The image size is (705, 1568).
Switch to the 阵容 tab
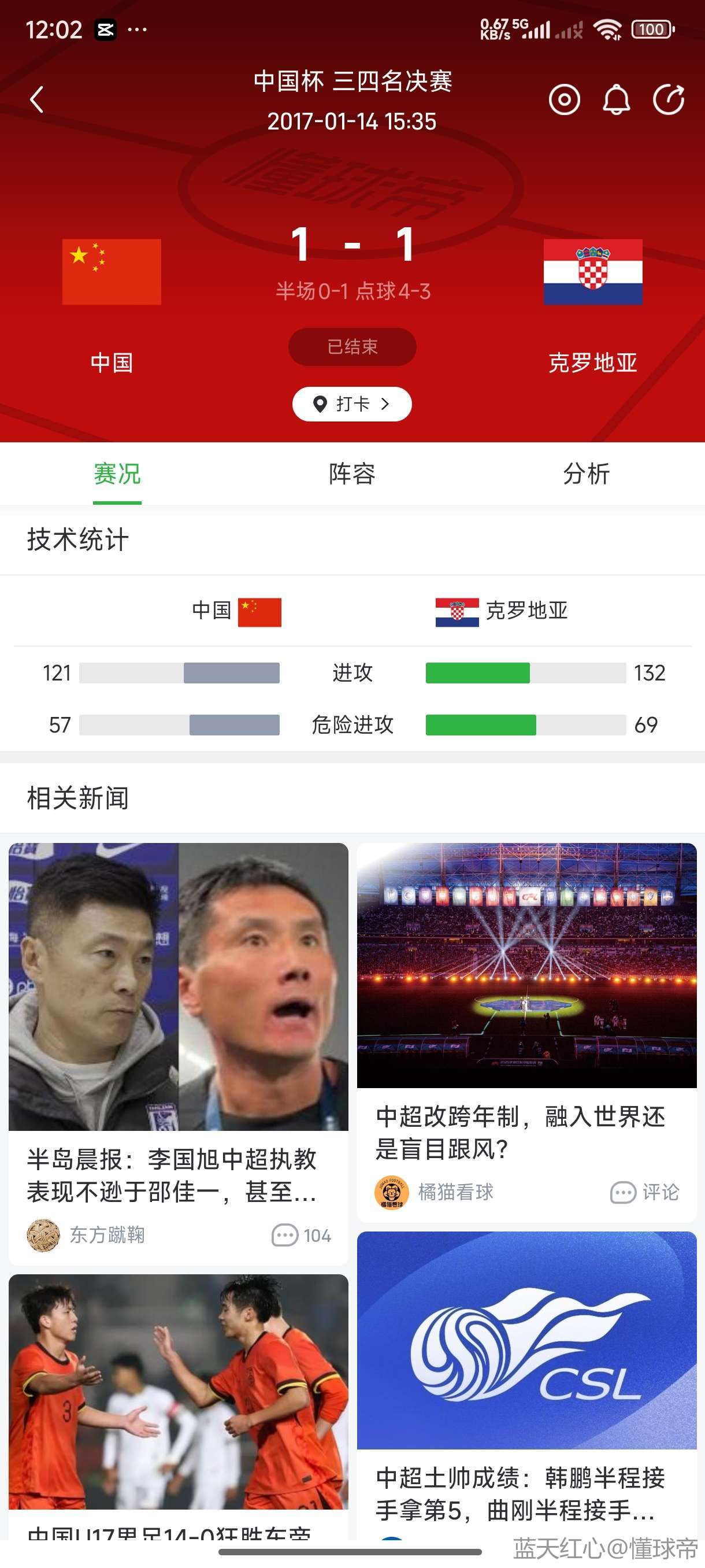pos(351,474)
